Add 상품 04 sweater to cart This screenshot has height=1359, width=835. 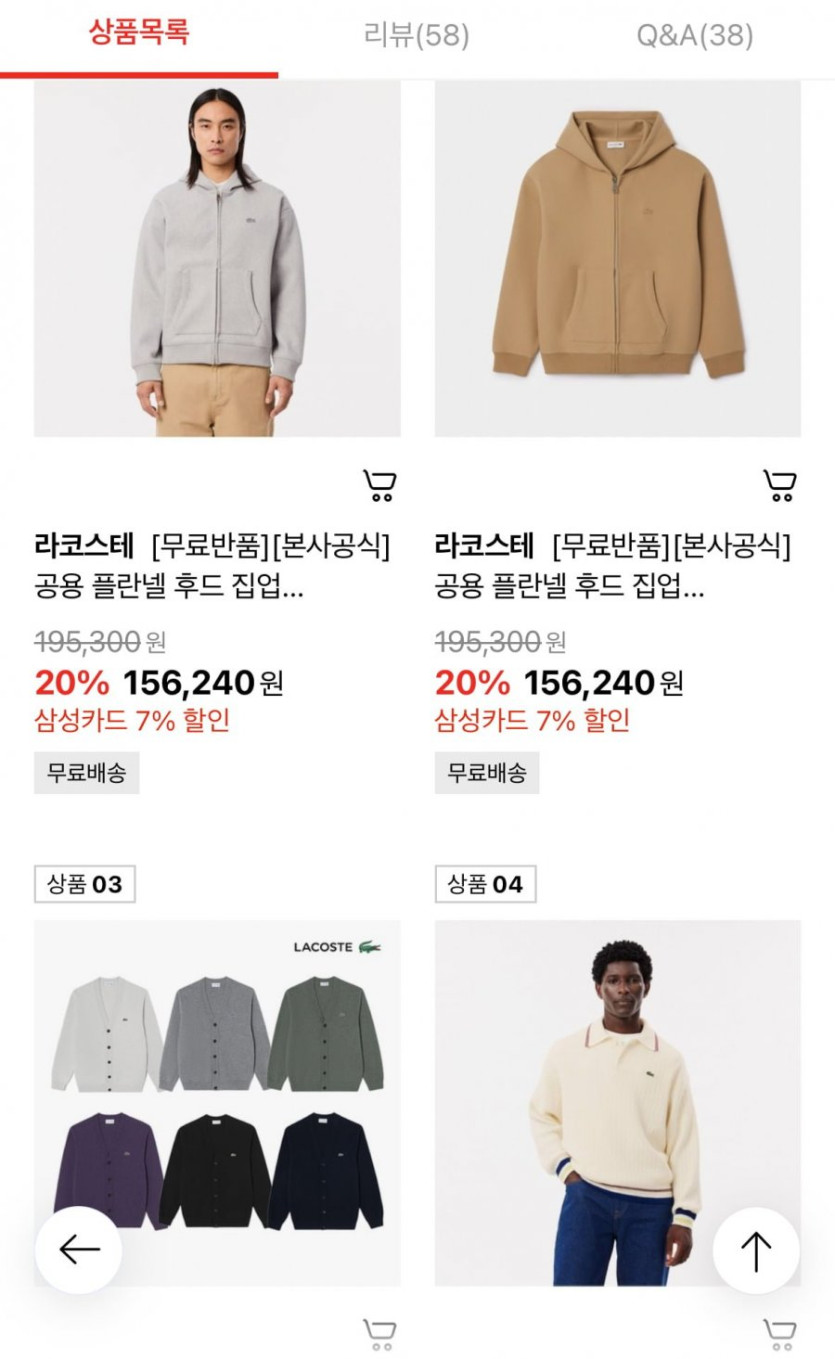[x=779, y=1334]
